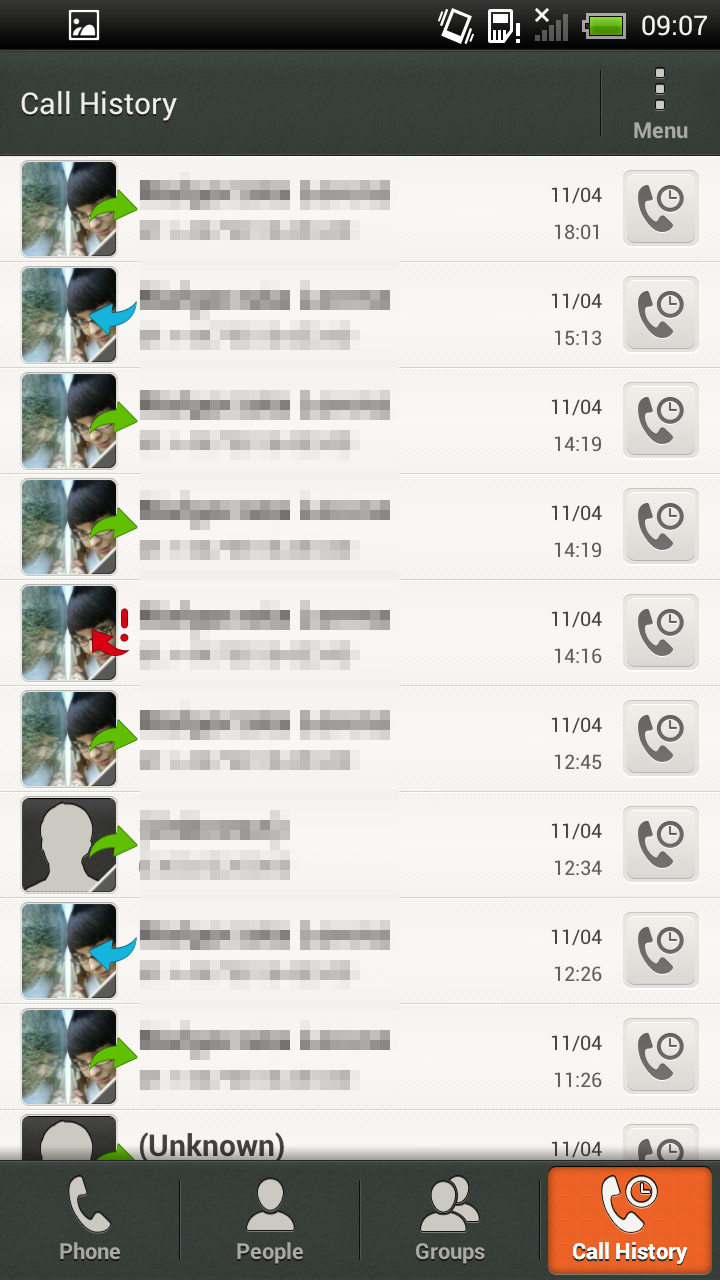Select the Call History tab

630,1220
